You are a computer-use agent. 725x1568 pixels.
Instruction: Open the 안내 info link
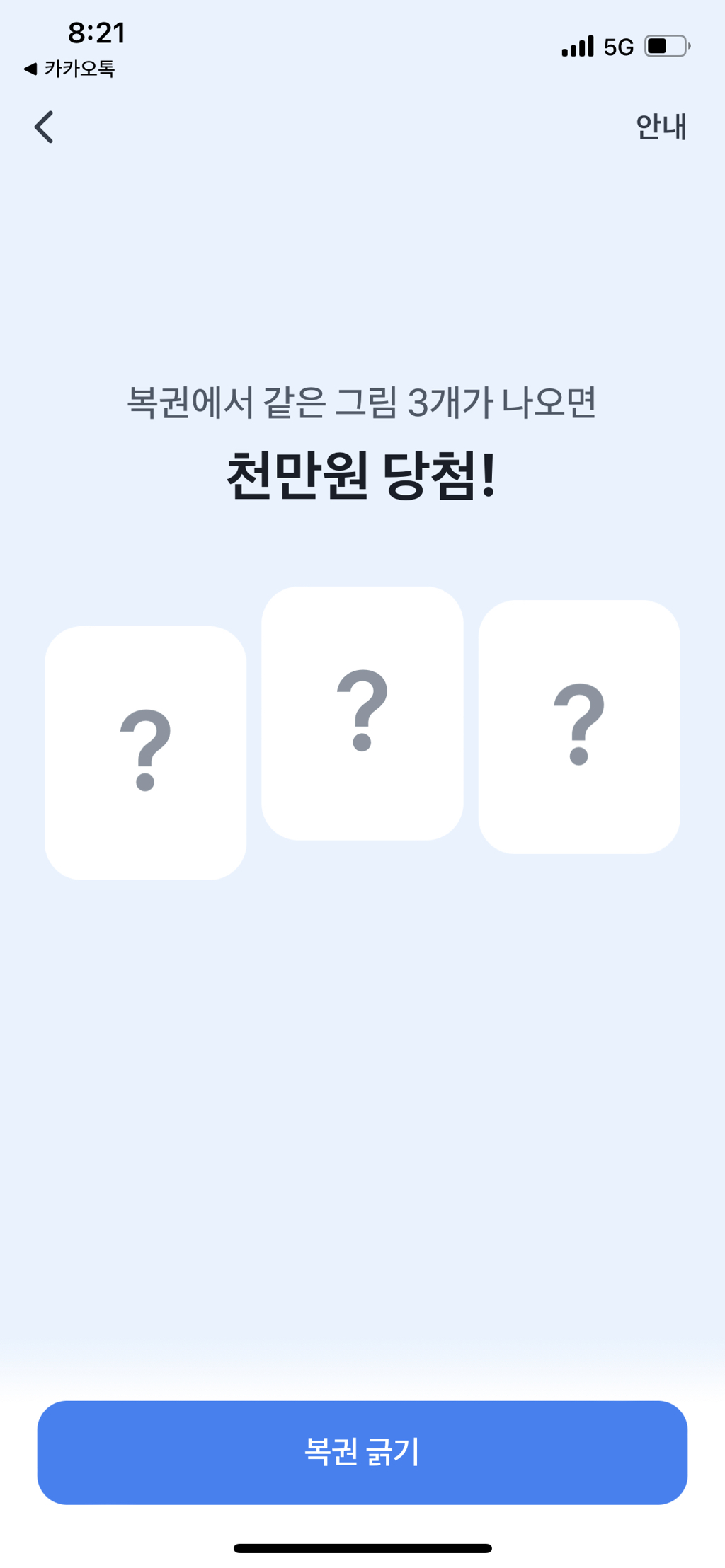coord(661,127)
